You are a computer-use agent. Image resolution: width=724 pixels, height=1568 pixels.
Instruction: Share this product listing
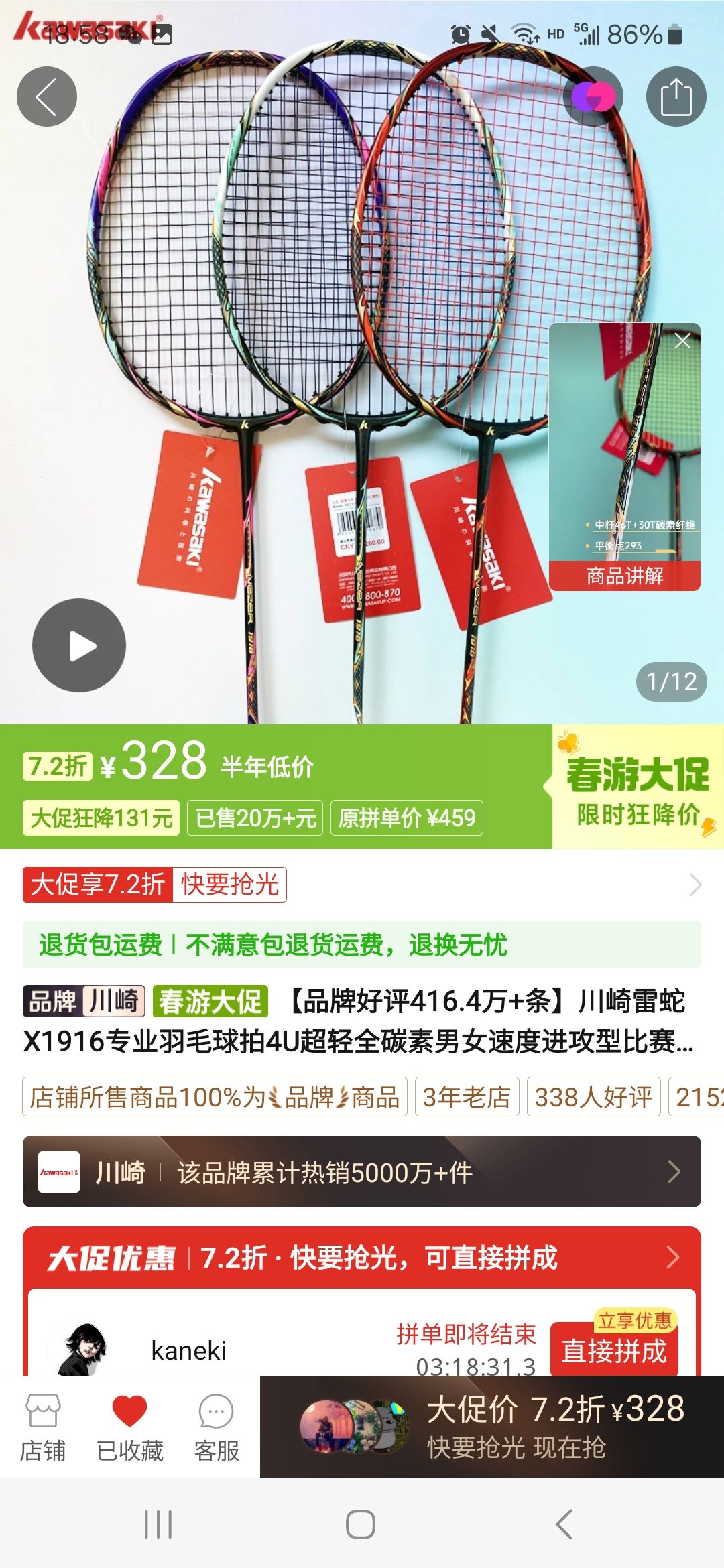click(676, 97)
